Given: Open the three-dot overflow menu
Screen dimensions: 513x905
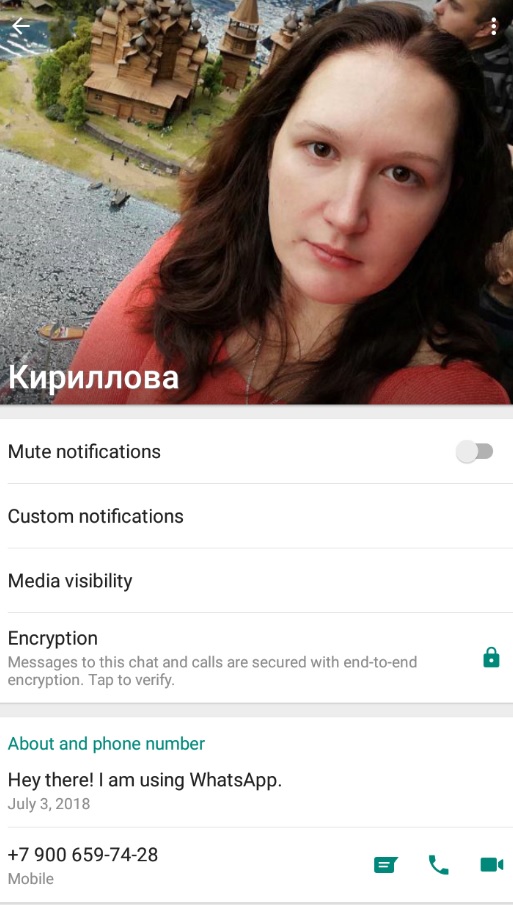Looking at the screenshot, I should tap(493, 27).
